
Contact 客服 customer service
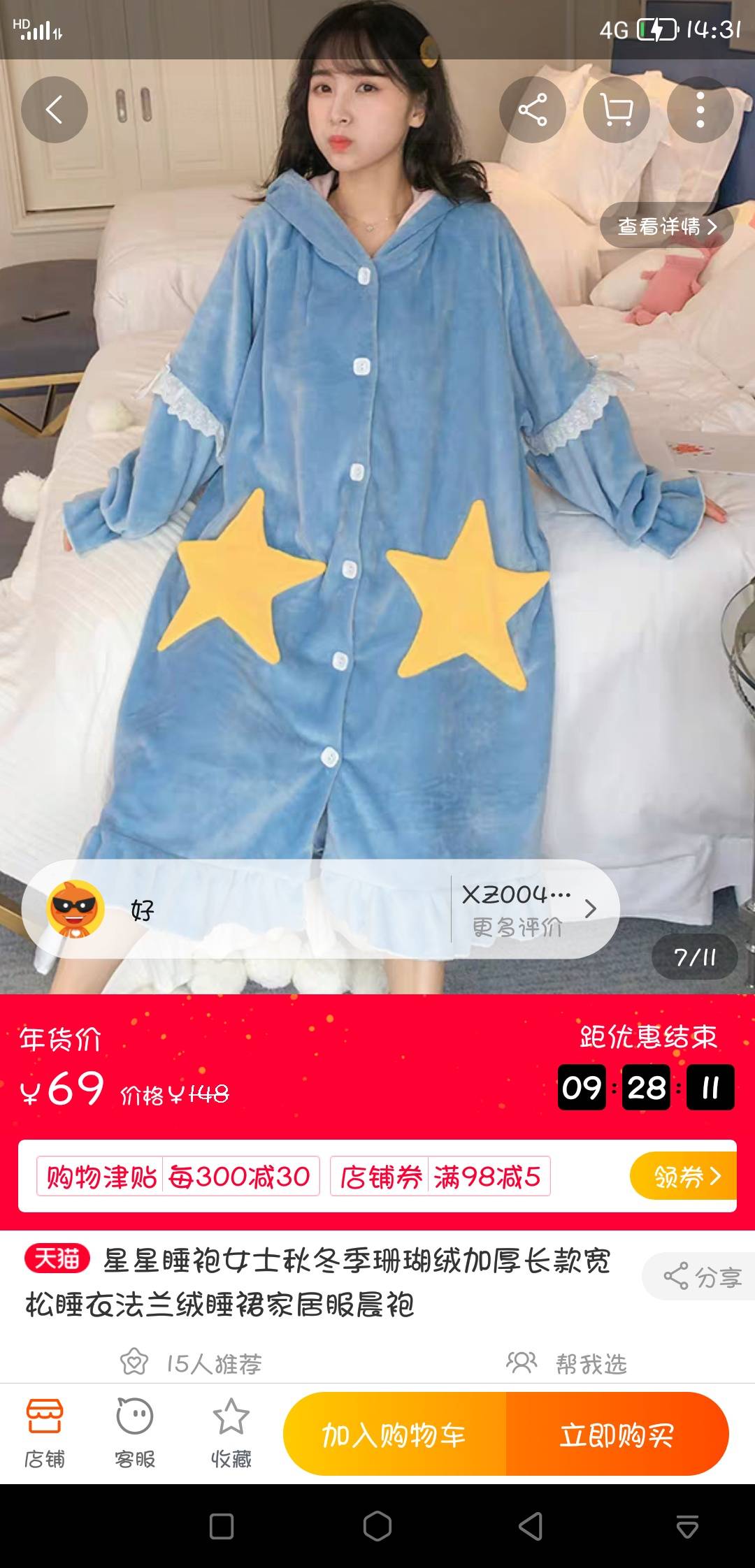point(135,1432)
